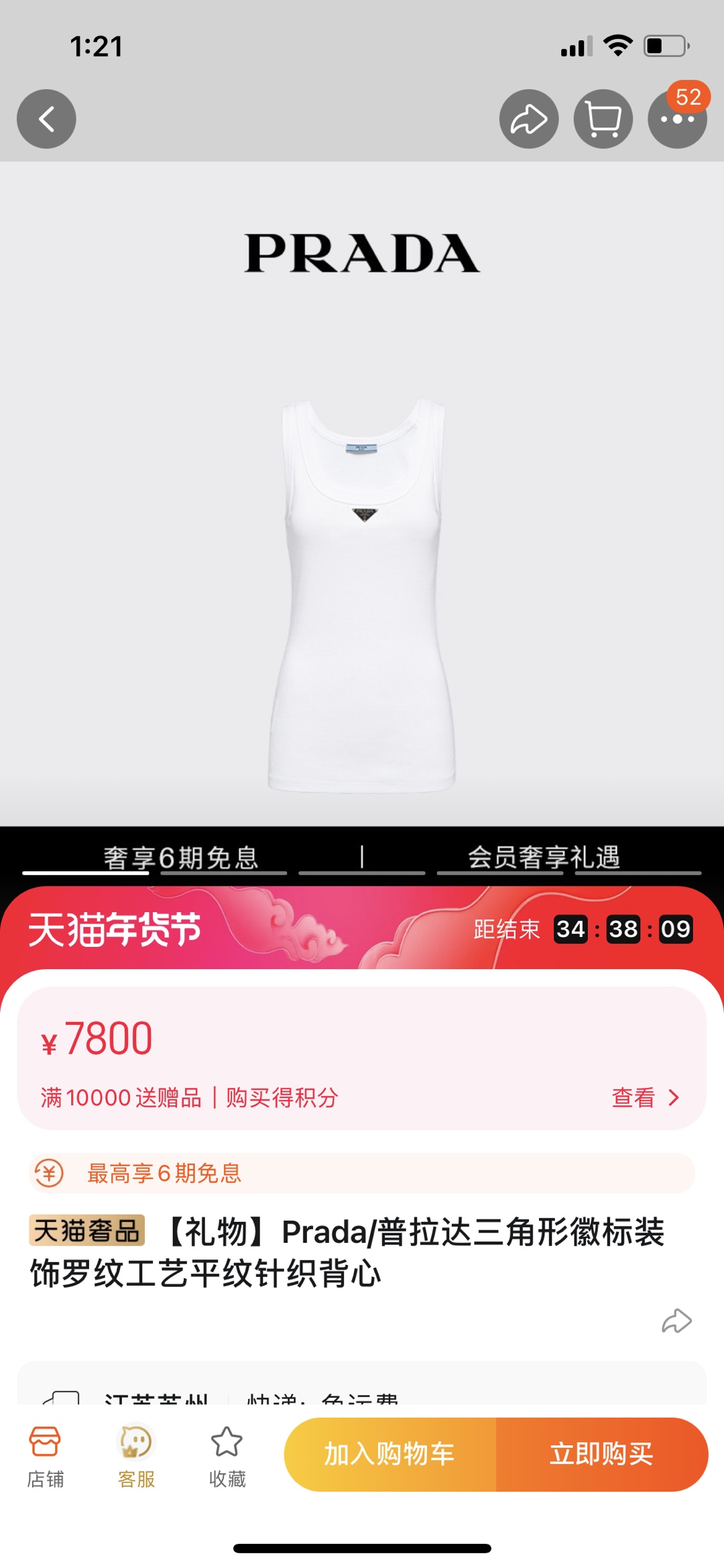Tap 查看 to view promotion details
The width and height of the screenshot is (724, 1568).
click(x=645, y=1098)
